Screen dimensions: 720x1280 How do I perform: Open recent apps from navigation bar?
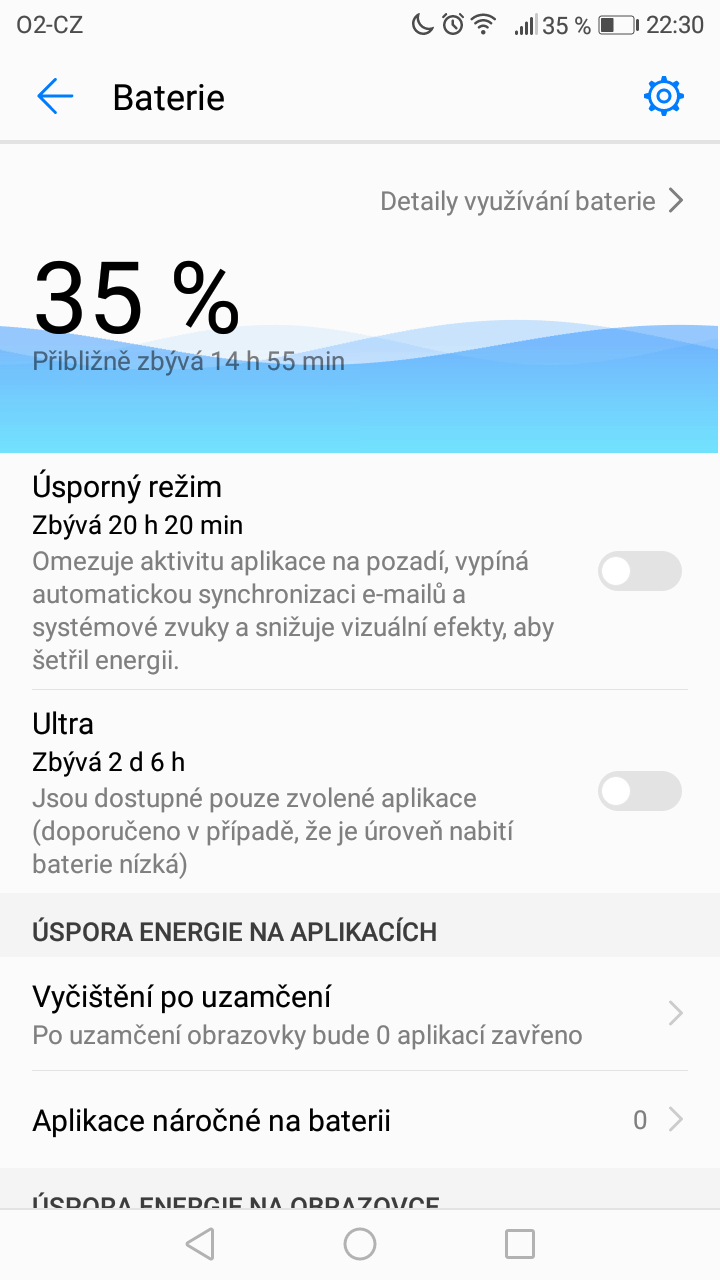point(520,1244)
